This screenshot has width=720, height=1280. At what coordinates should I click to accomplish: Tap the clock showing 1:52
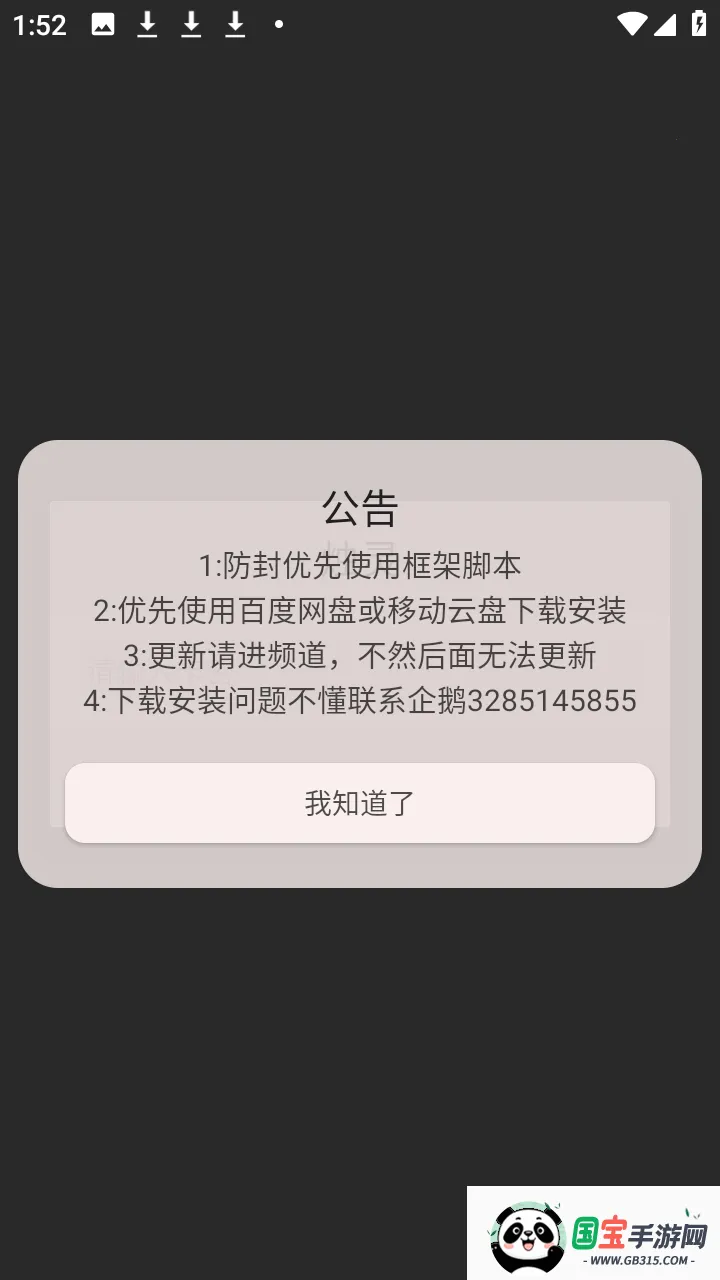click(38, 25)
